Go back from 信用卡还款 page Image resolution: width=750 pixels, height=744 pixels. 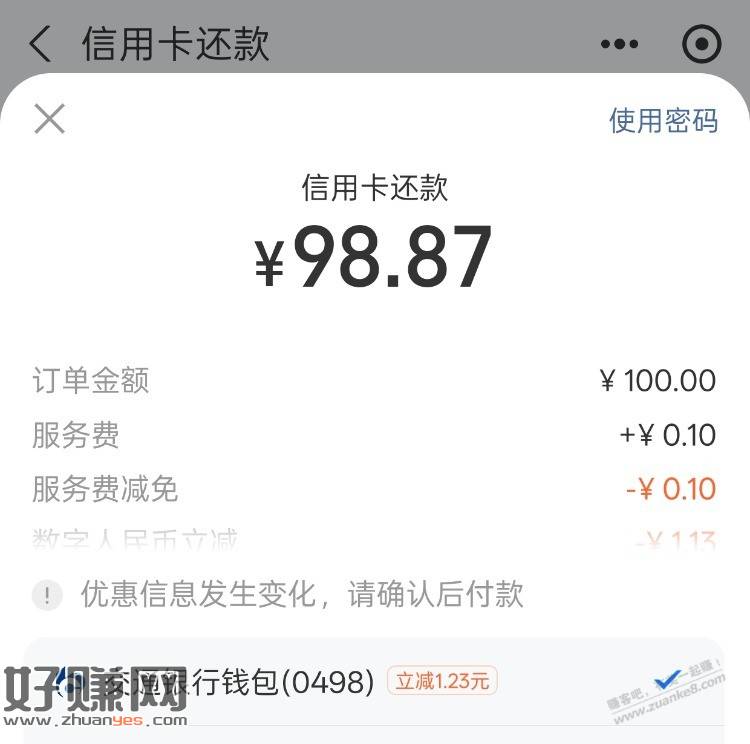coord(40,45)
